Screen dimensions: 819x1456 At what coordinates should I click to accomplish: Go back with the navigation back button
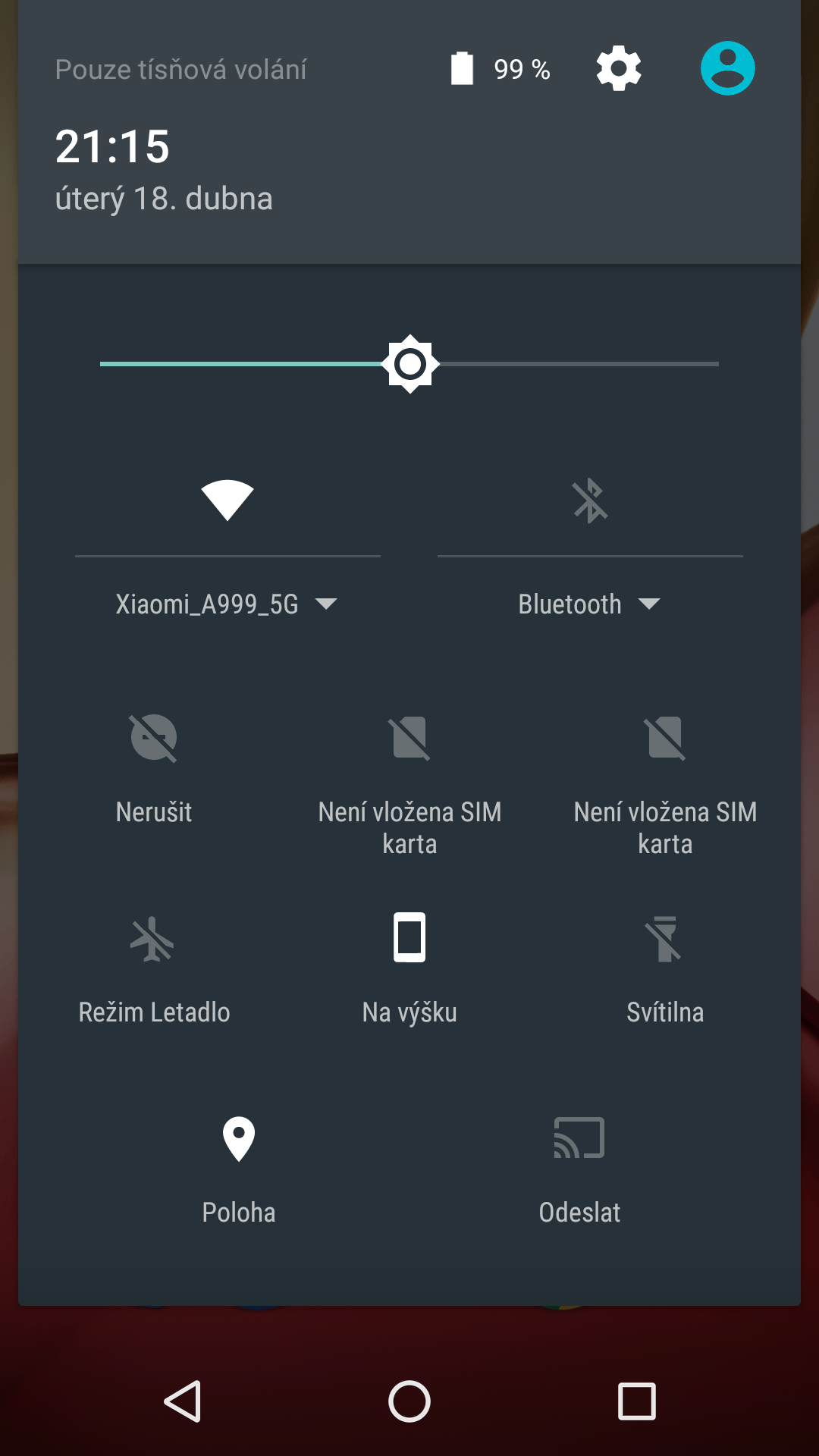(182, 1401)
